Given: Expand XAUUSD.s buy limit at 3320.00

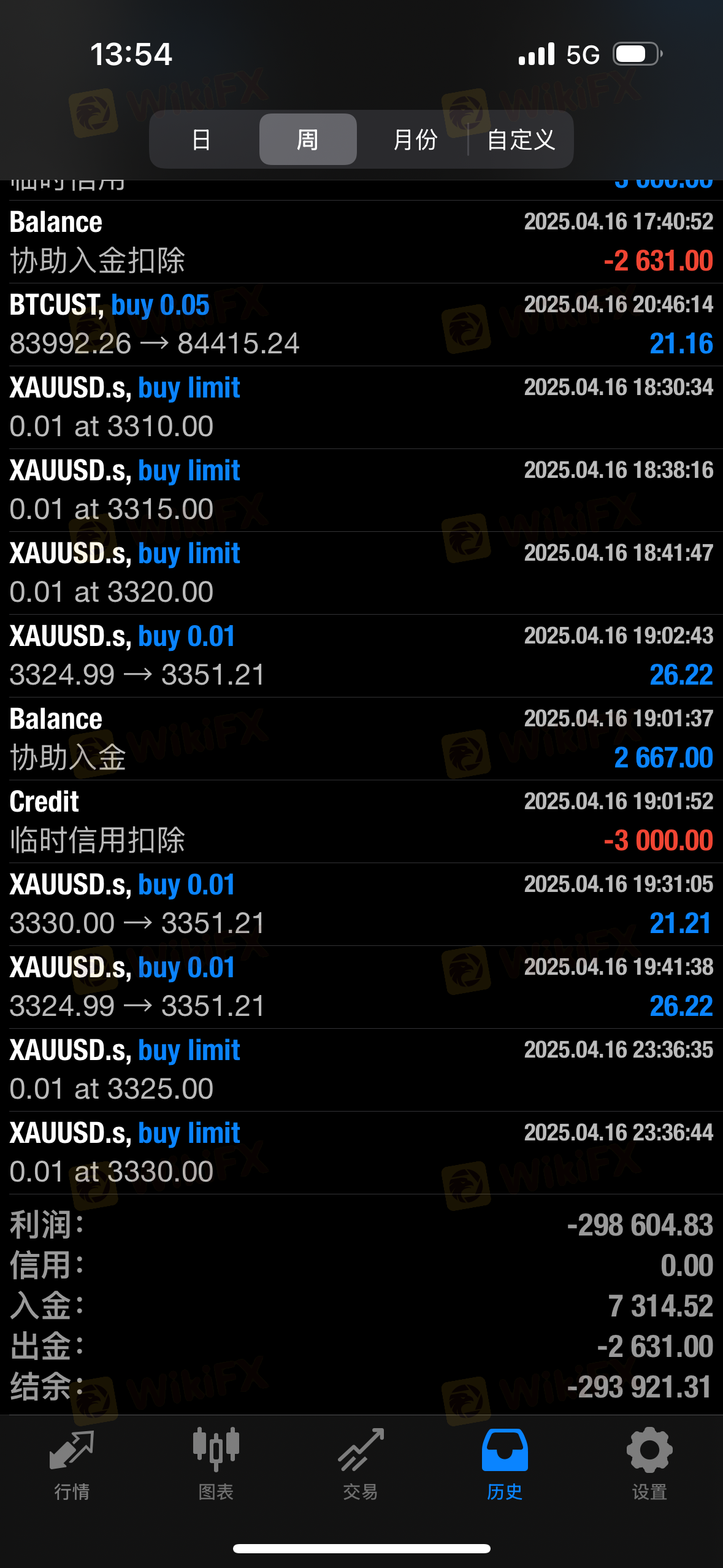Looking at the screenshot, I should [x=361, y=573].
